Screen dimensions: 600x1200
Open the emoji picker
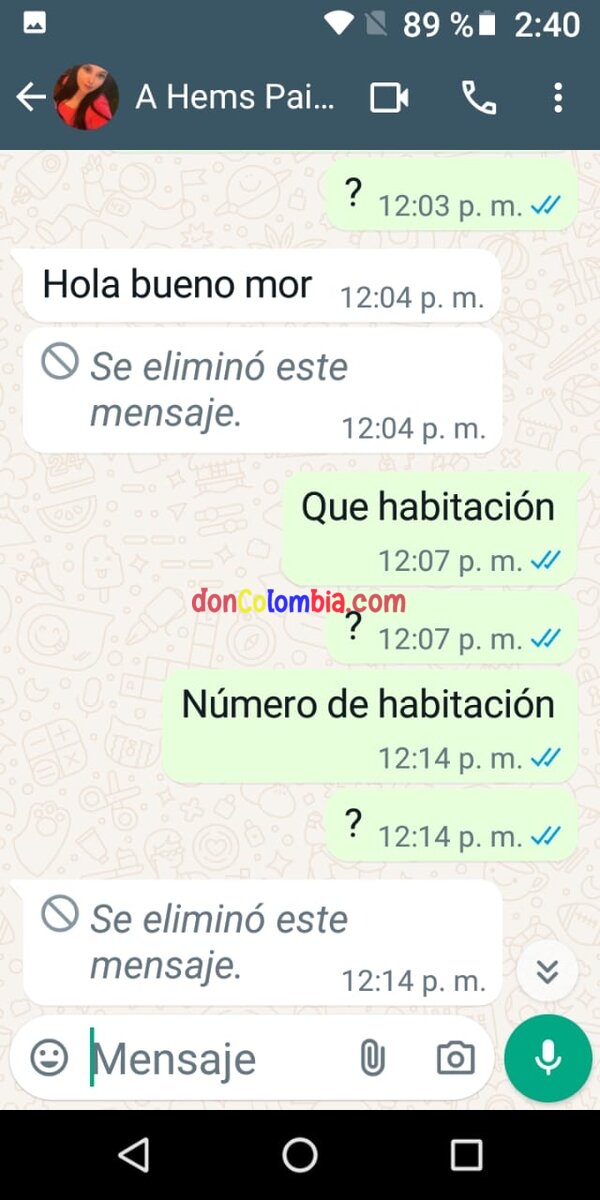coord(49,1057)
